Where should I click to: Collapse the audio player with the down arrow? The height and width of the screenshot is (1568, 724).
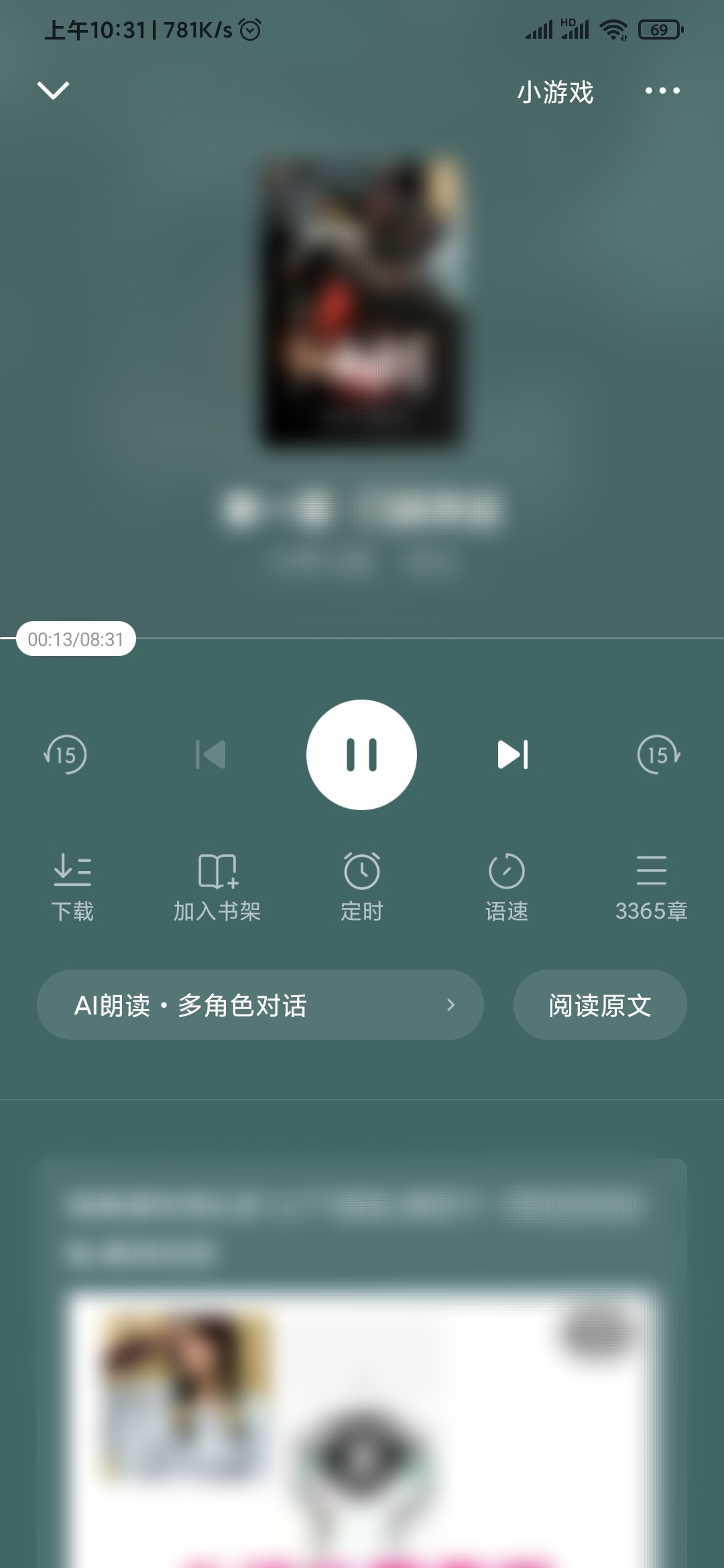pos(53,90)
